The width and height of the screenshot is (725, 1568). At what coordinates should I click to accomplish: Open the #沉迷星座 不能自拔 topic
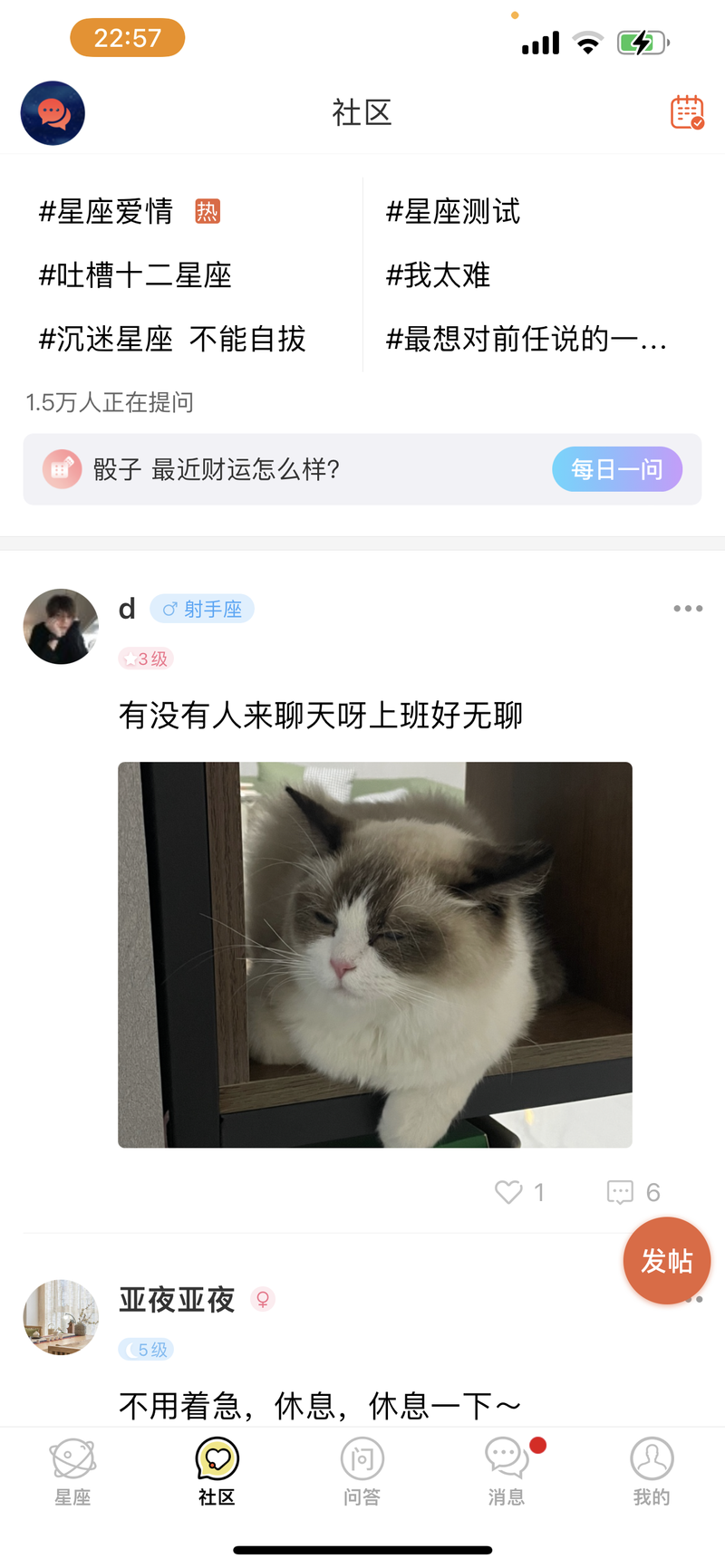pos(172,340)
